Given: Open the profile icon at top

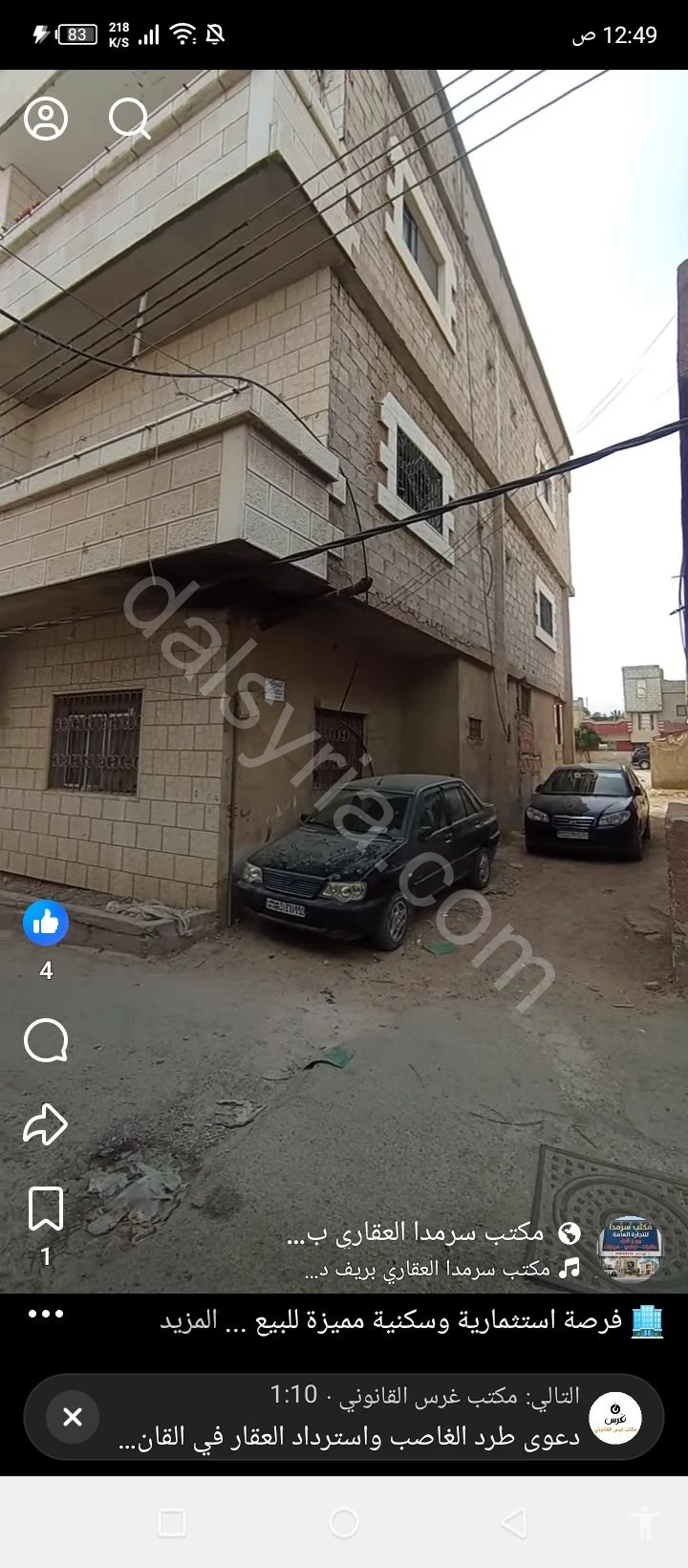Looking at the screenshot, I should (45, 120).
